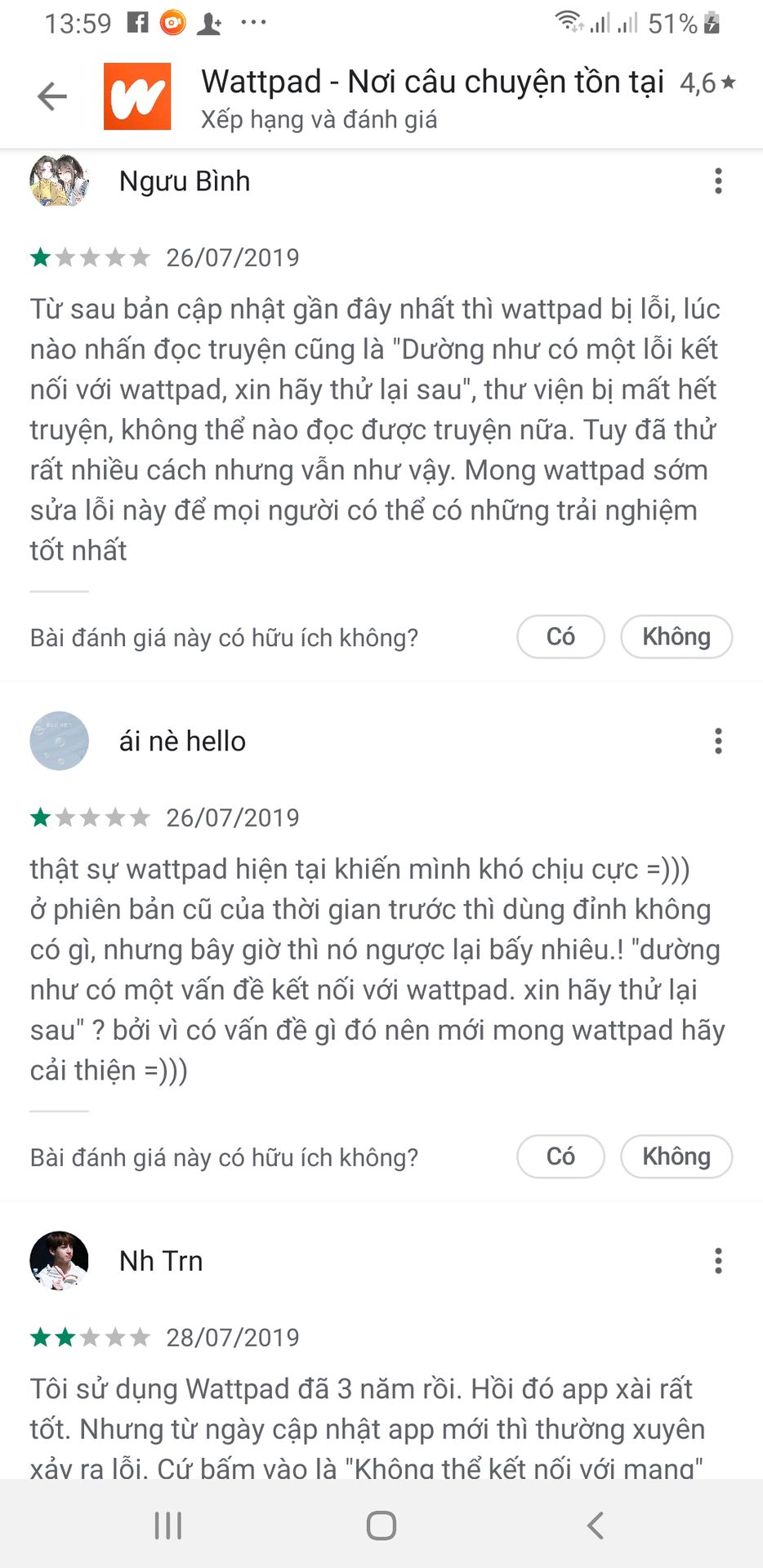
Task: Open Ngưu Bình's profile avatar
Action: [59, 180]
